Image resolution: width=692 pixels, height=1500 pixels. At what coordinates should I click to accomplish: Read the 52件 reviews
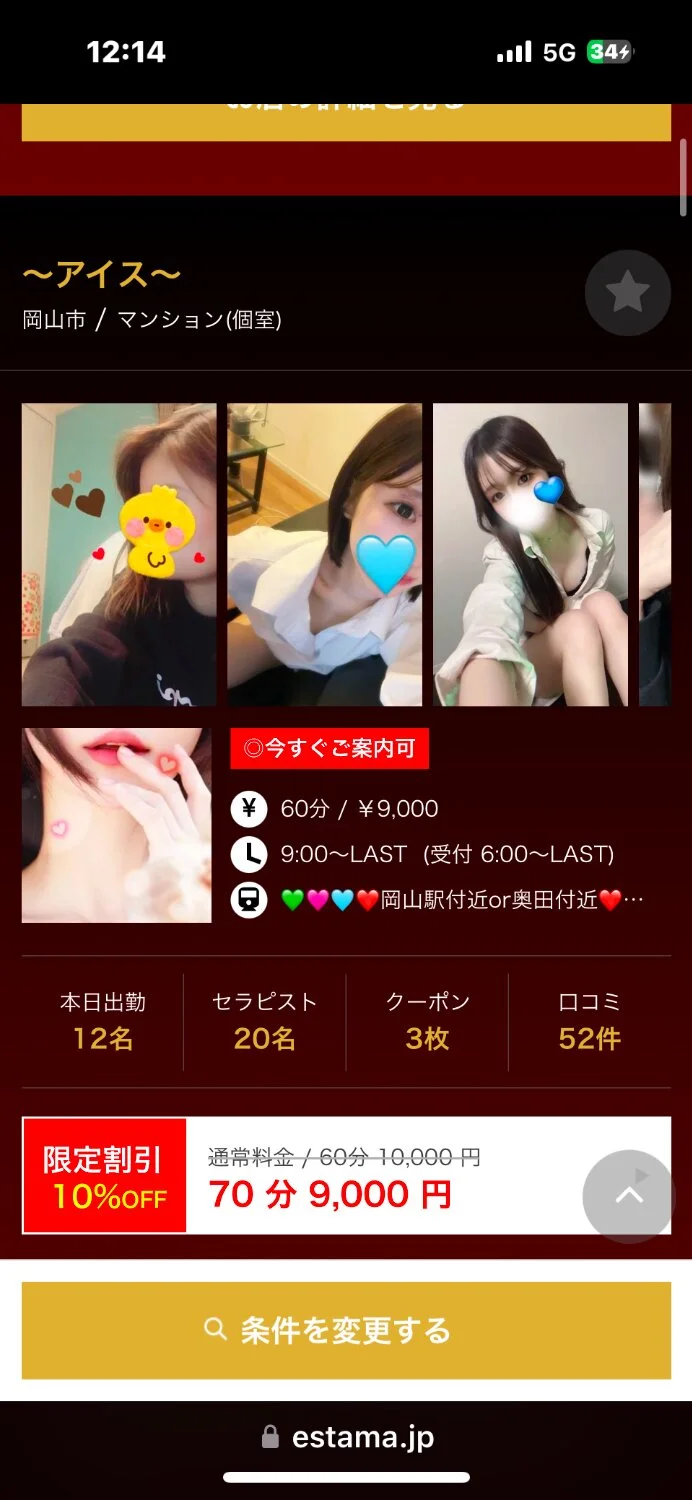590,1021
